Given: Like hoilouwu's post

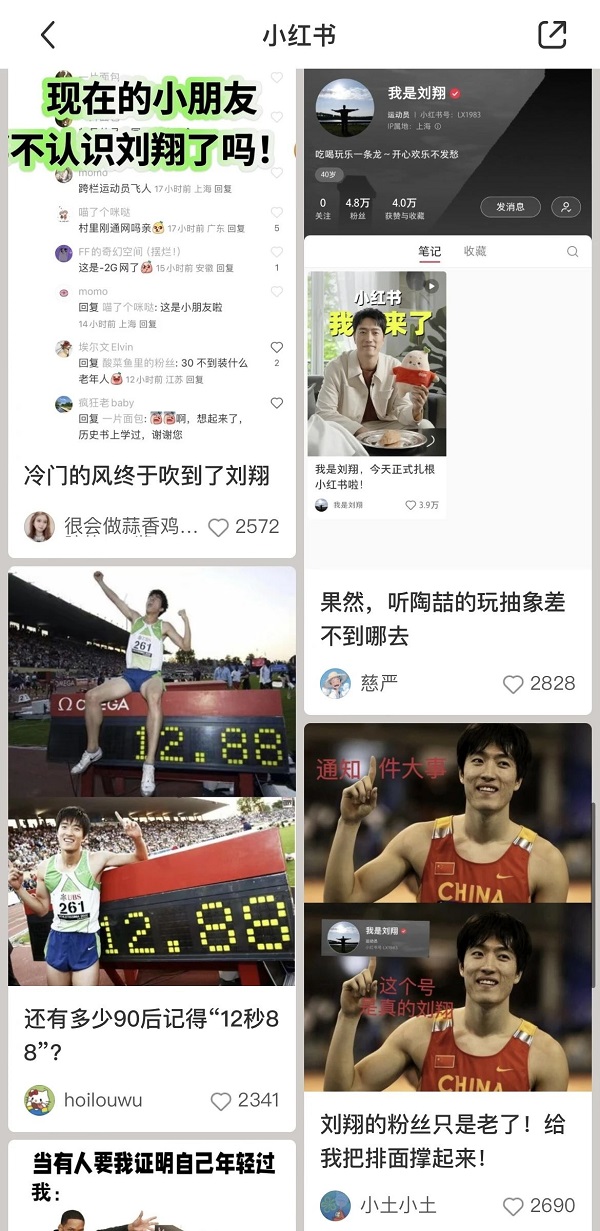Looking at the screenshot, I should click(221, 1101).
